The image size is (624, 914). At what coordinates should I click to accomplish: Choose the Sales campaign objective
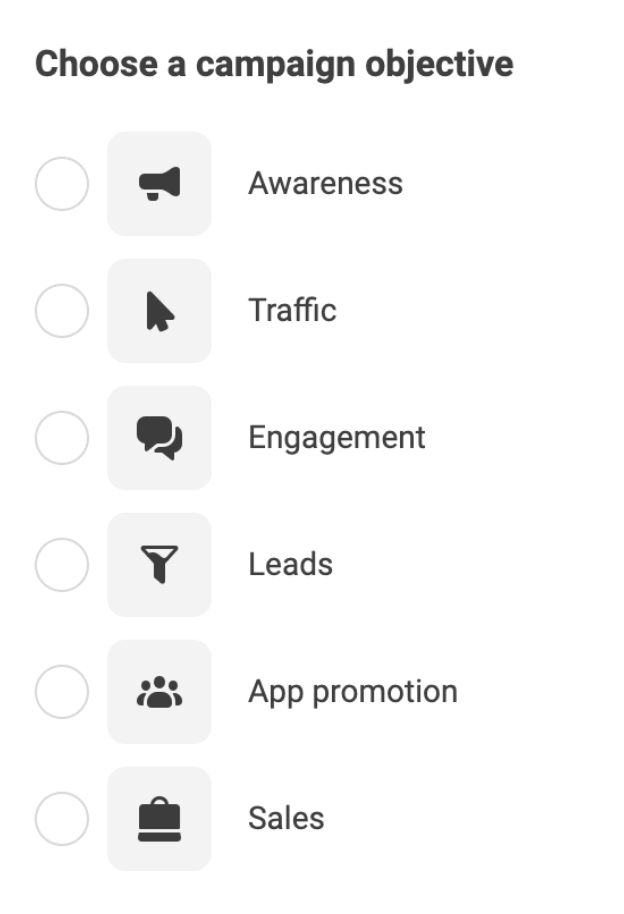62,819
